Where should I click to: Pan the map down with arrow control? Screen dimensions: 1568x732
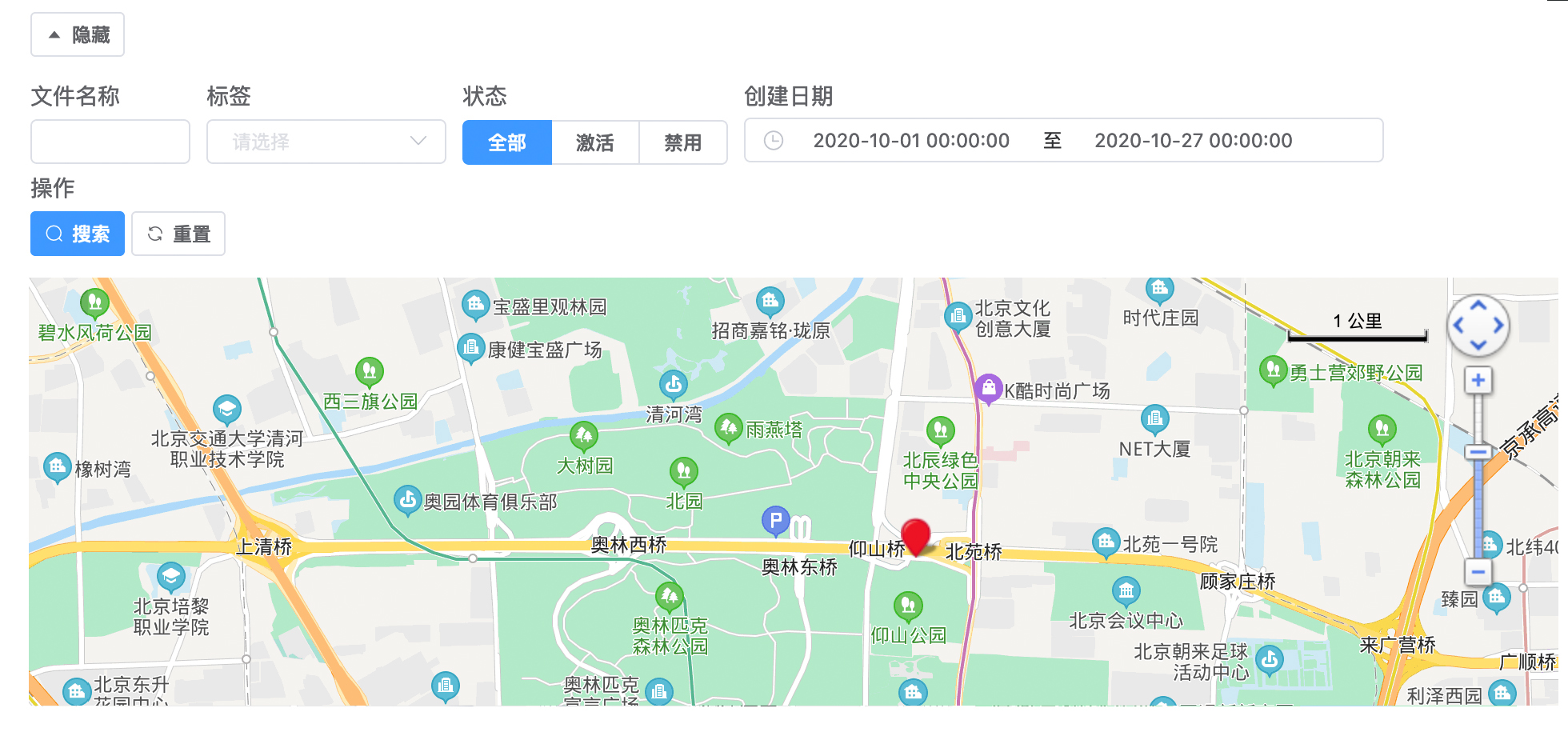1478,345
